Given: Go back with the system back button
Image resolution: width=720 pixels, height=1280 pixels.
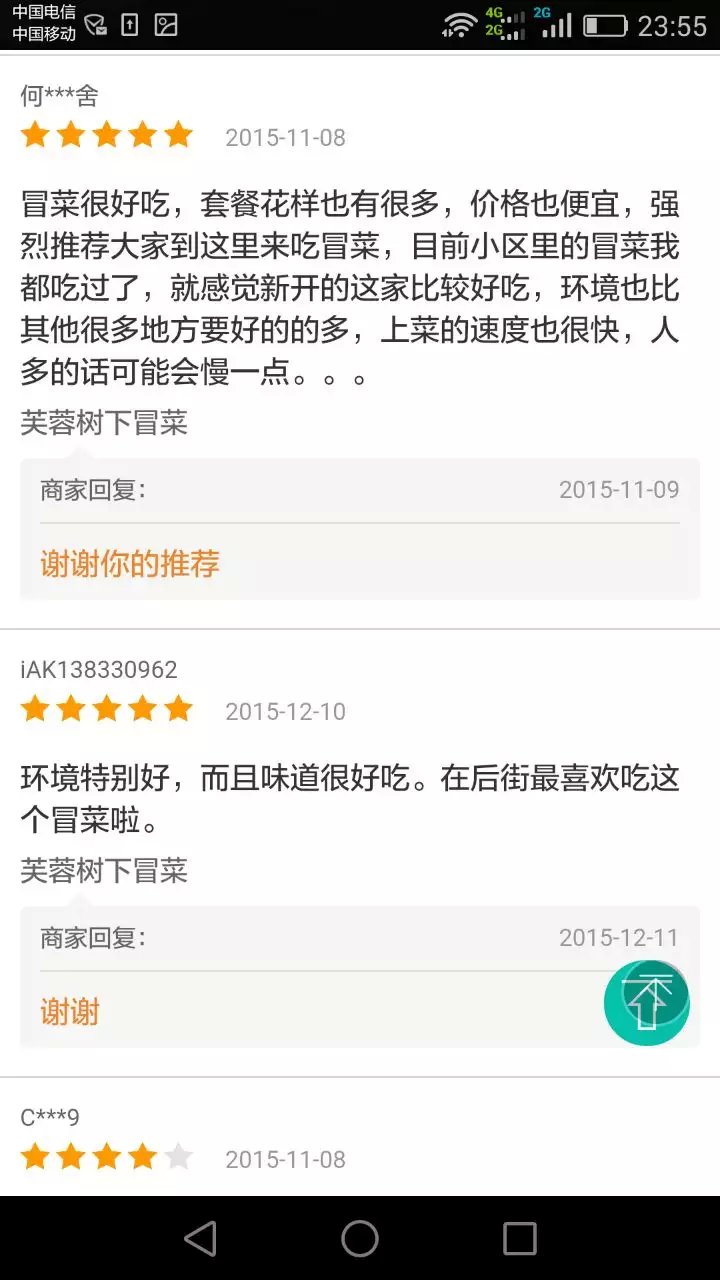Looking at the screenshot, I should coord(200,1239).
